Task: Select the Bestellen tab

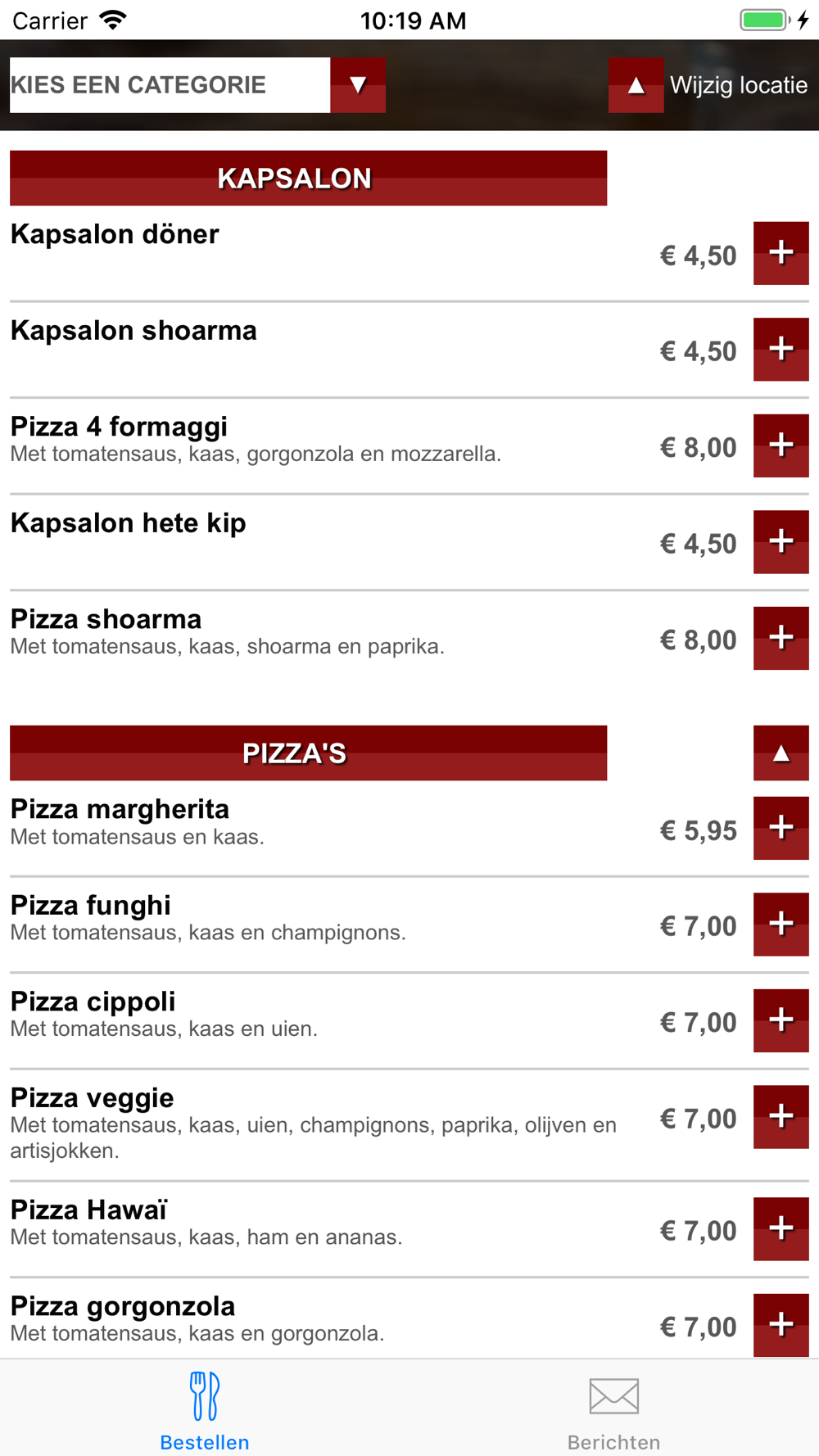Action: coord(205,1410)
